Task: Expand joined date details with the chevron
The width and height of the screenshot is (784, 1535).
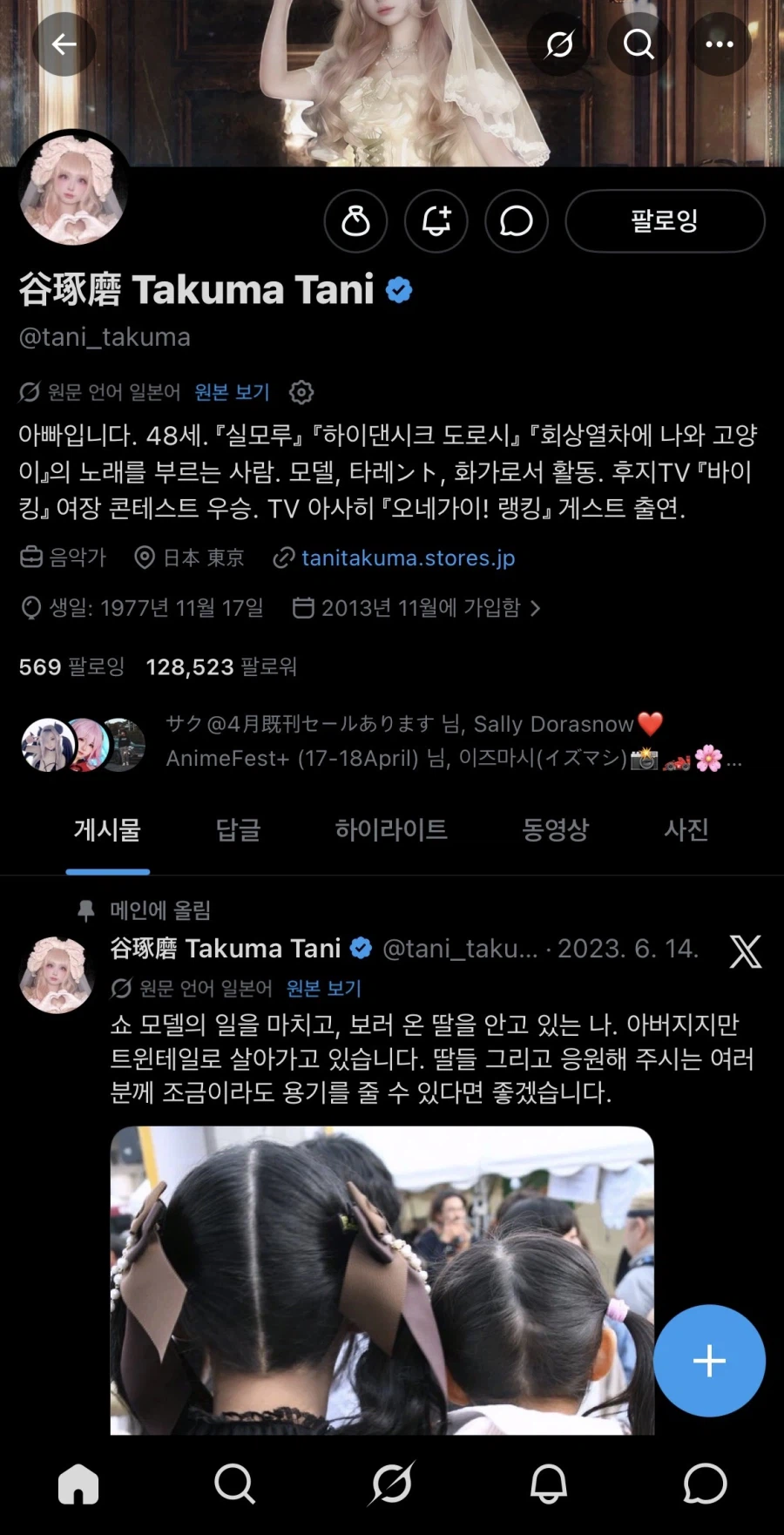Action: point(535,609)
